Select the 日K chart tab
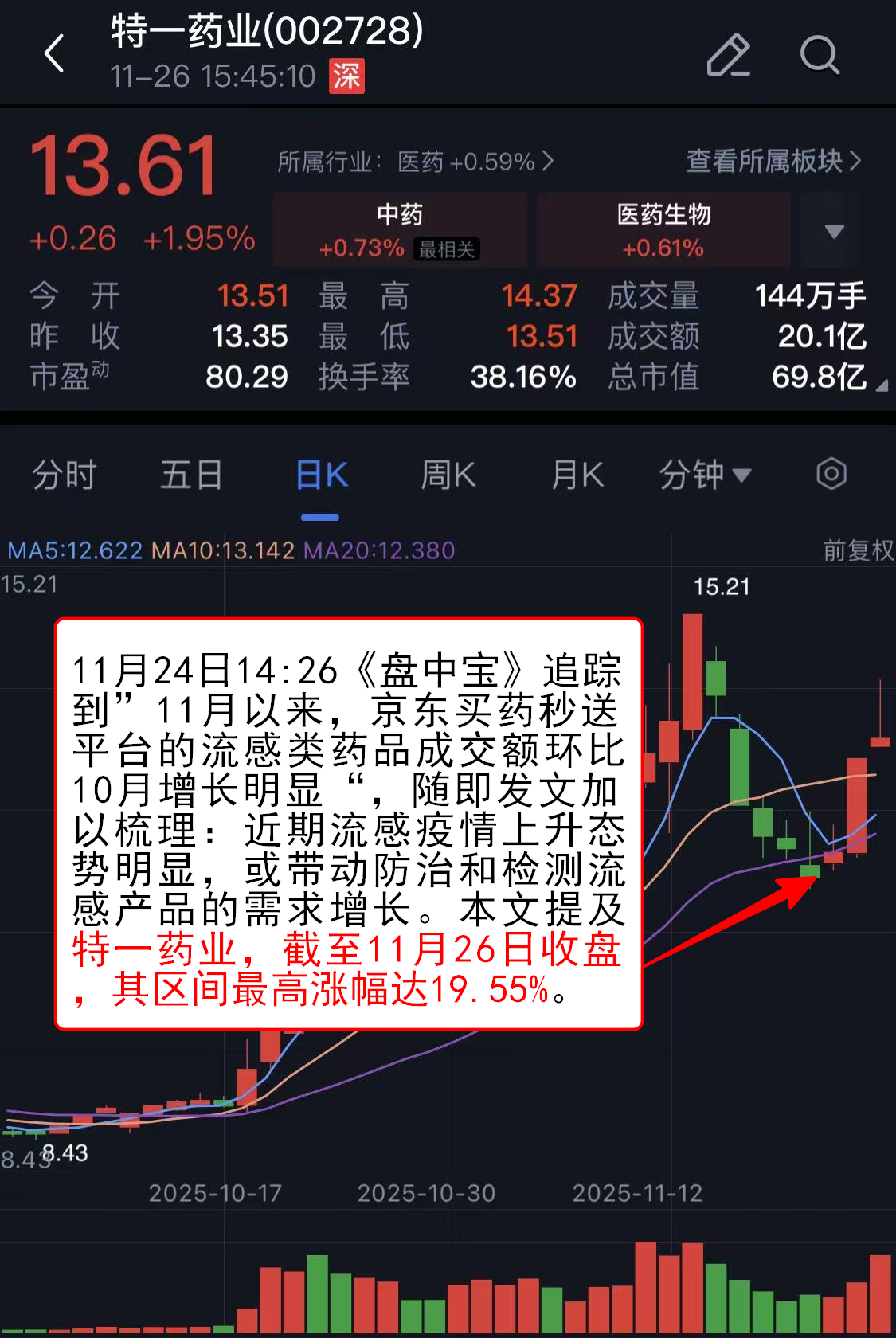This screenshot has height=1338, width=896. tap(321, 475)
